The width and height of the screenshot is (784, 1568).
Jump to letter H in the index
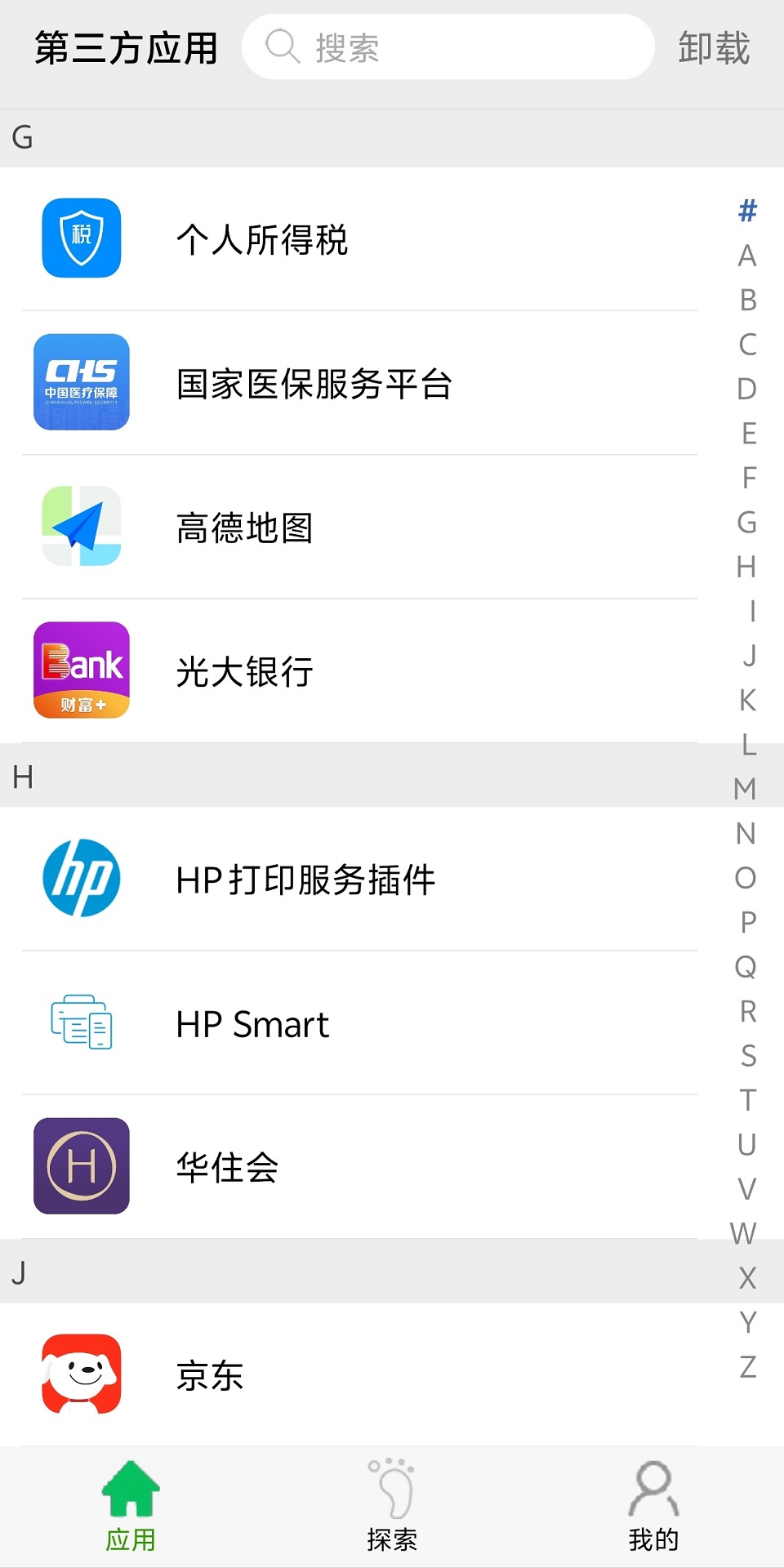745,567
